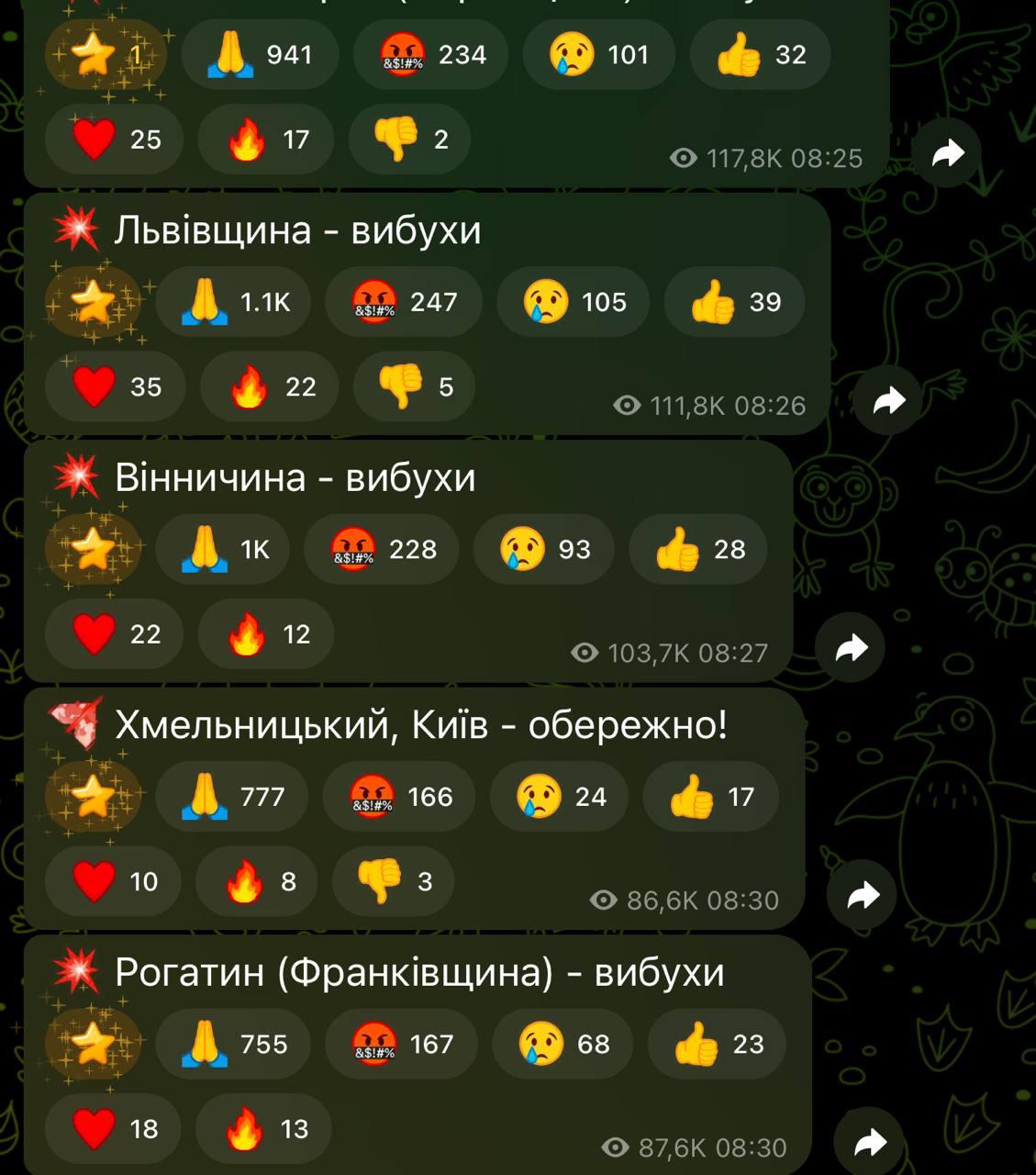This screenshot has width=1036, height=1175.
Task: Forward the Рогатин (Франківщина) post
Action: point(868,1142)
